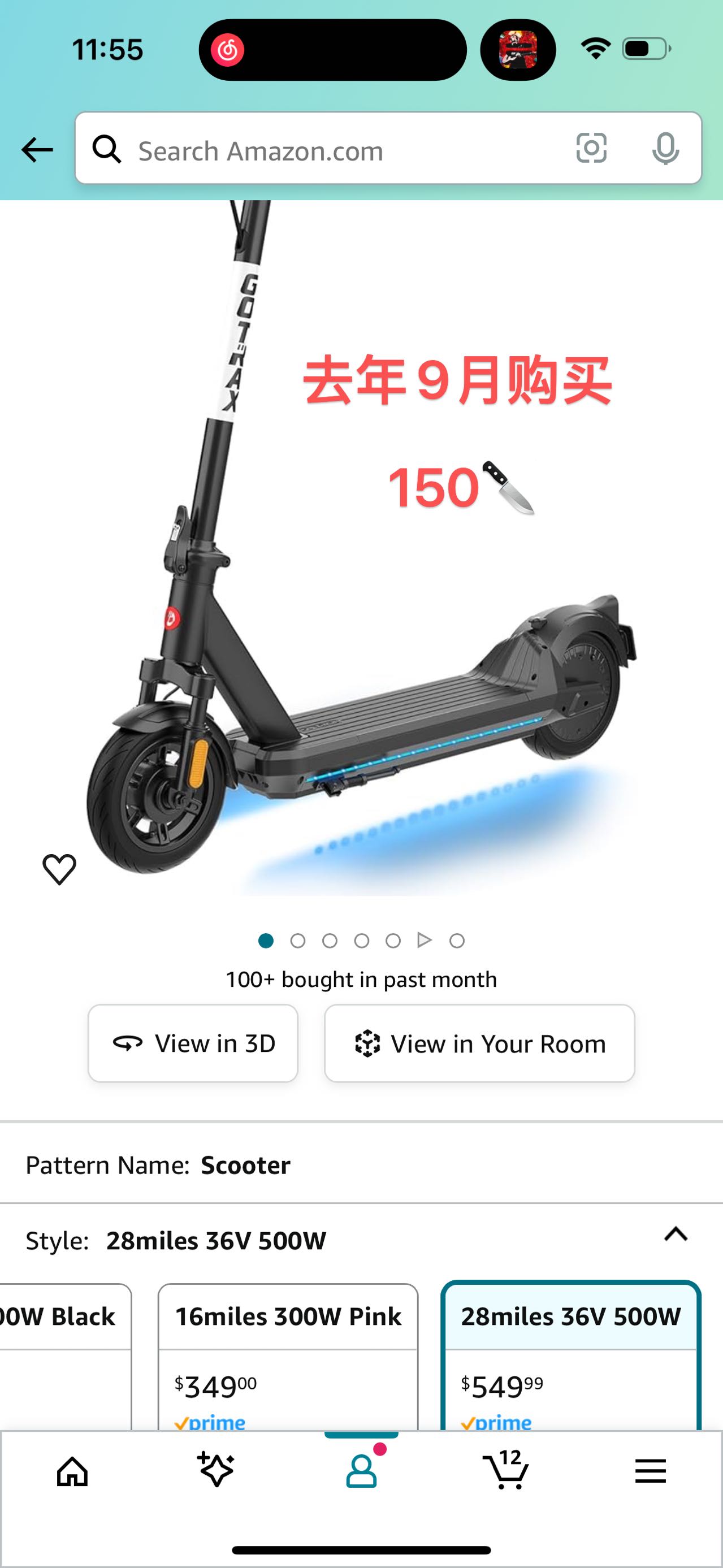Open the cart with 12 items
The image size is (723, 1568).
pos(506,1471)
